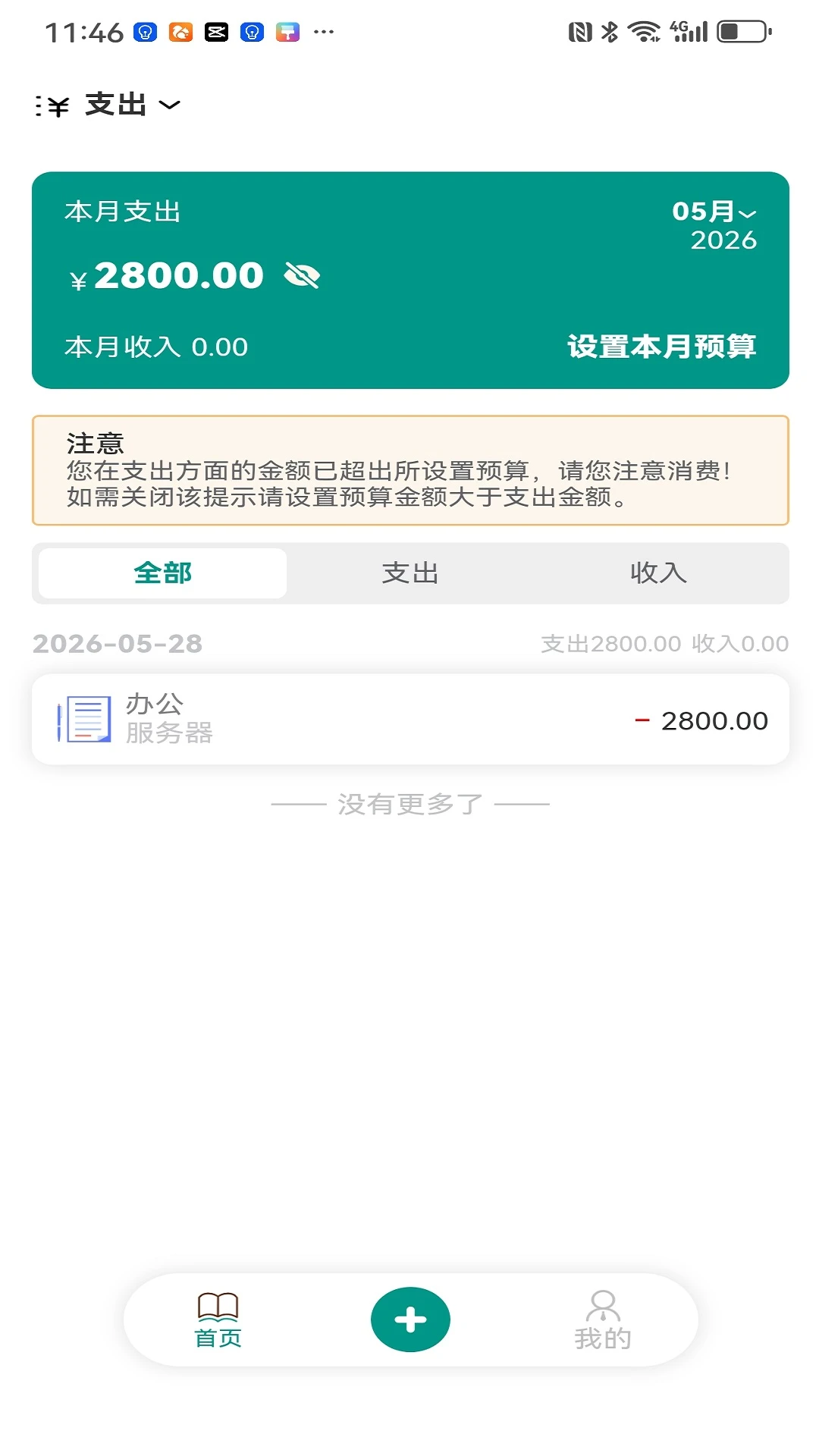Tap 设置本月预算 to set monthly budget
The width and height of the screenshot is (819, 1456).
(x=661, y=347)
